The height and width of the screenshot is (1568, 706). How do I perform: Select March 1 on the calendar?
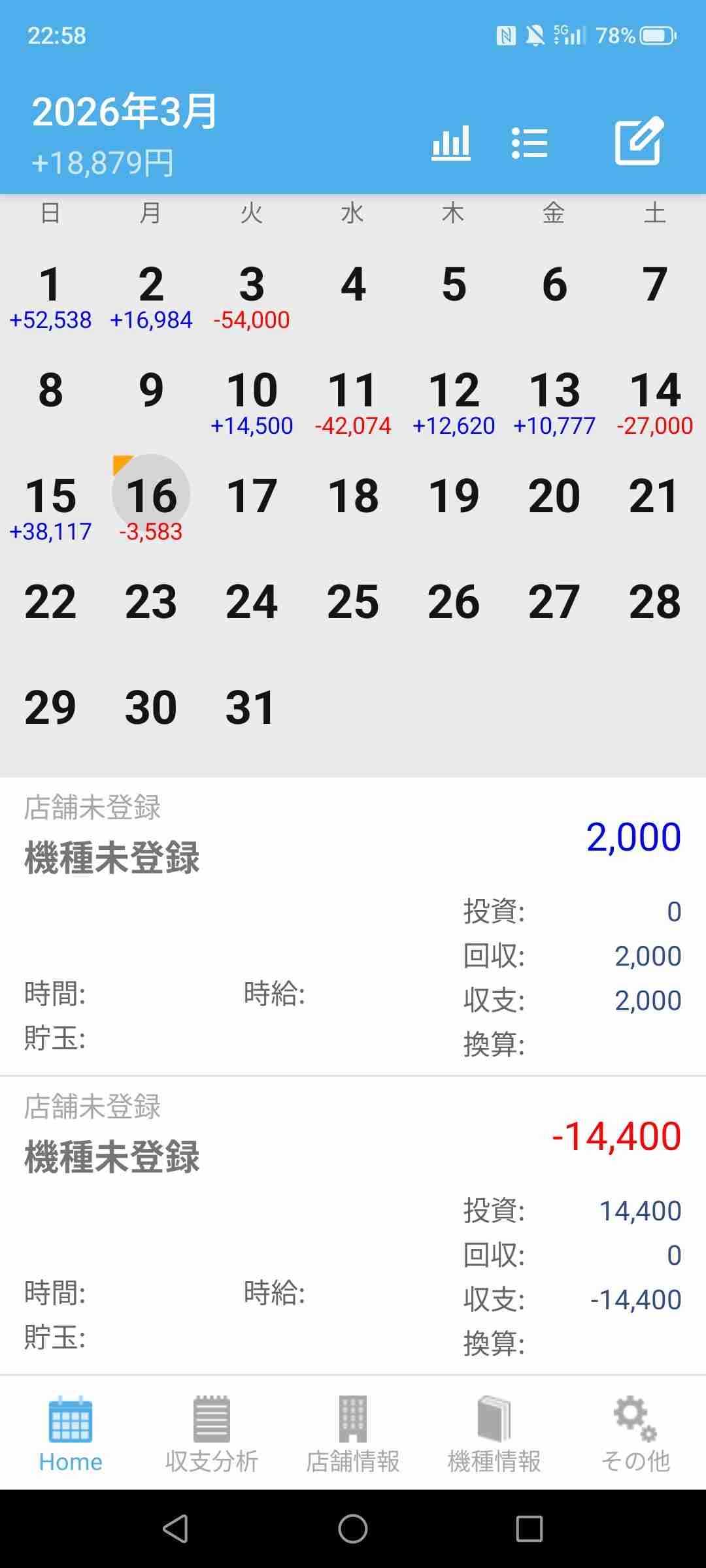tap(50, 295)
